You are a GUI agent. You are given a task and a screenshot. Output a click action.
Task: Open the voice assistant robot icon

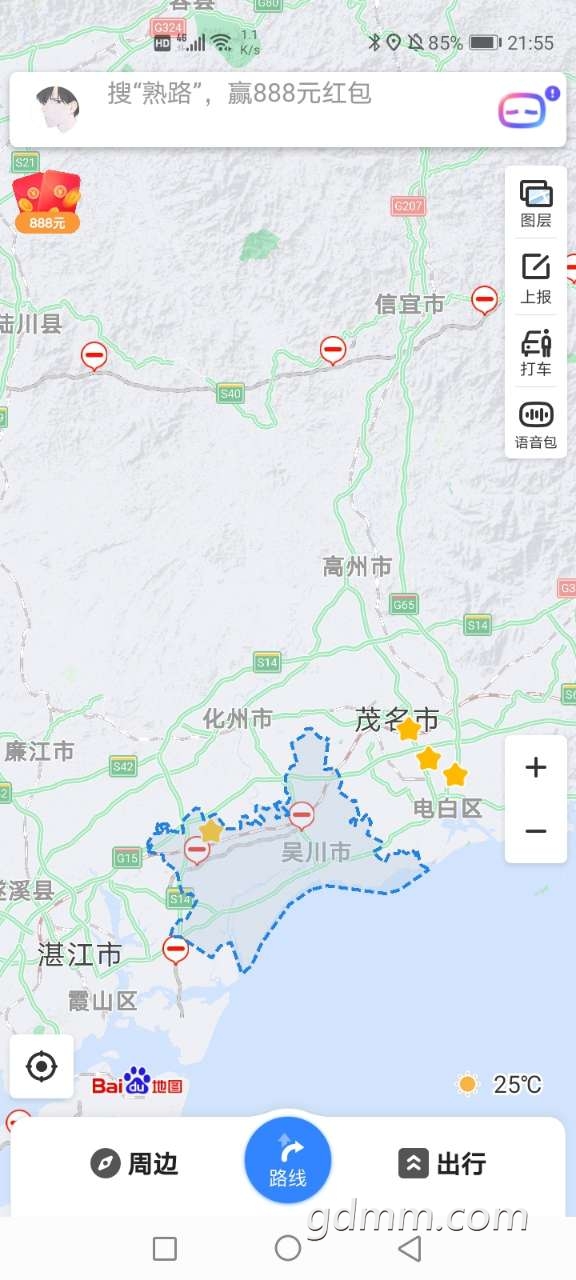tap(526, 108)
